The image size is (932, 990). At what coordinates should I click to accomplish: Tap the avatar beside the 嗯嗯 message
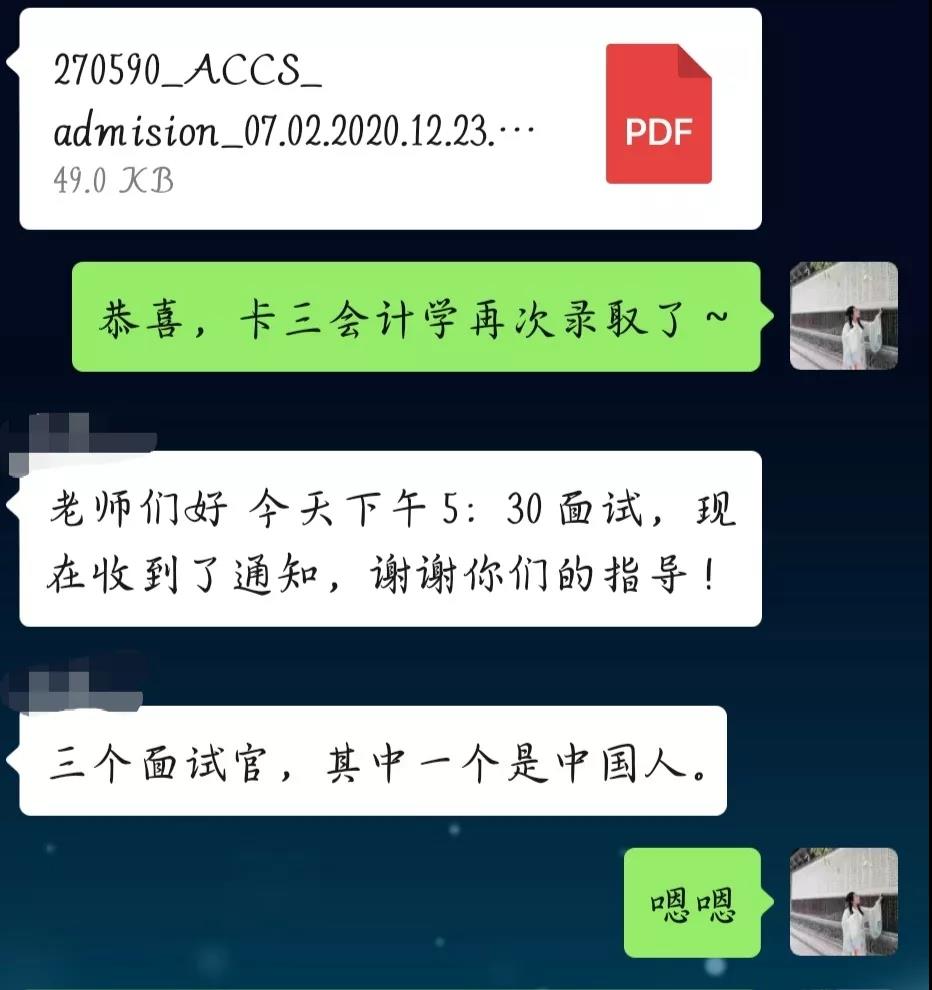(x=843, y=902)
